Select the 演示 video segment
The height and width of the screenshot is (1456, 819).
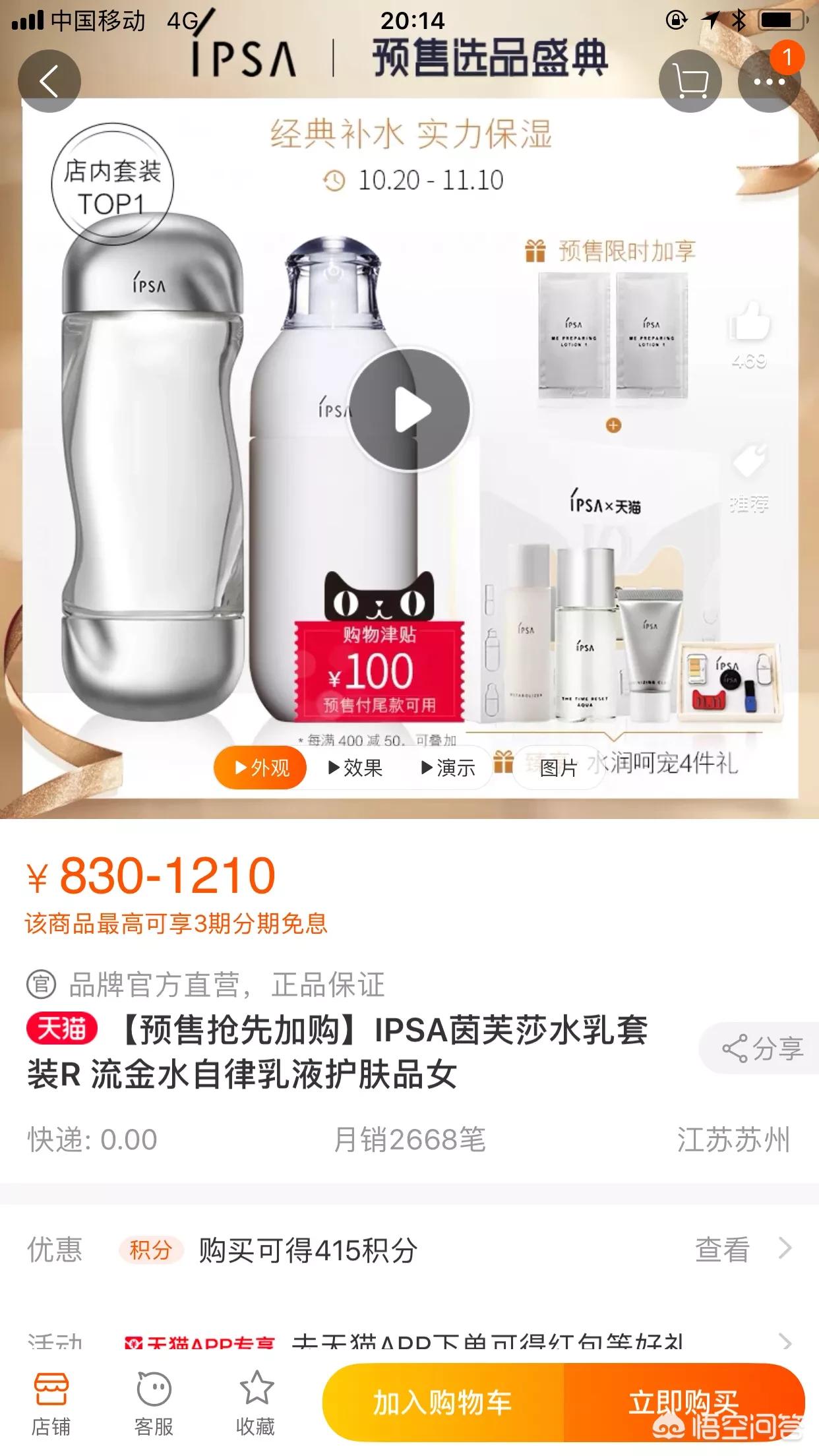(448, 768)
